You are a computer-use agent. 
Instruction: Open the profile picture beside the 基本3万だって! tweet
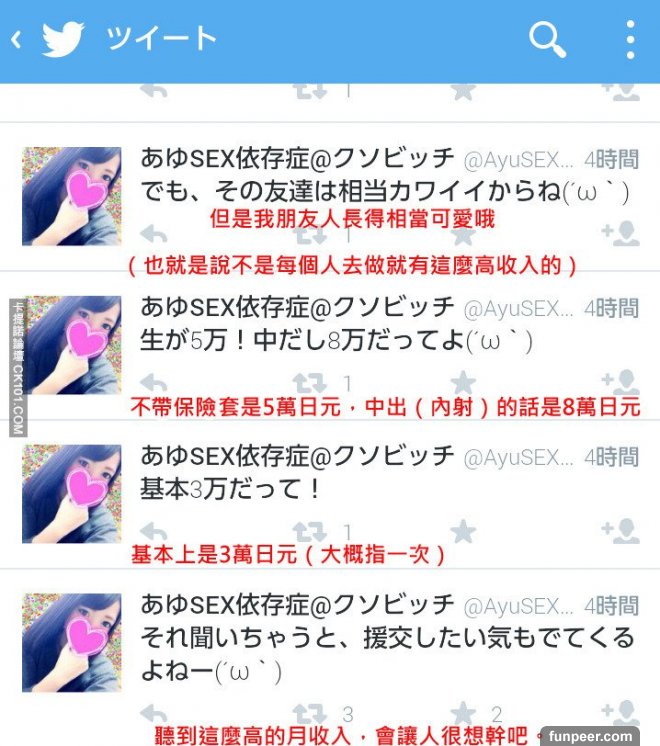coord(71,493)
